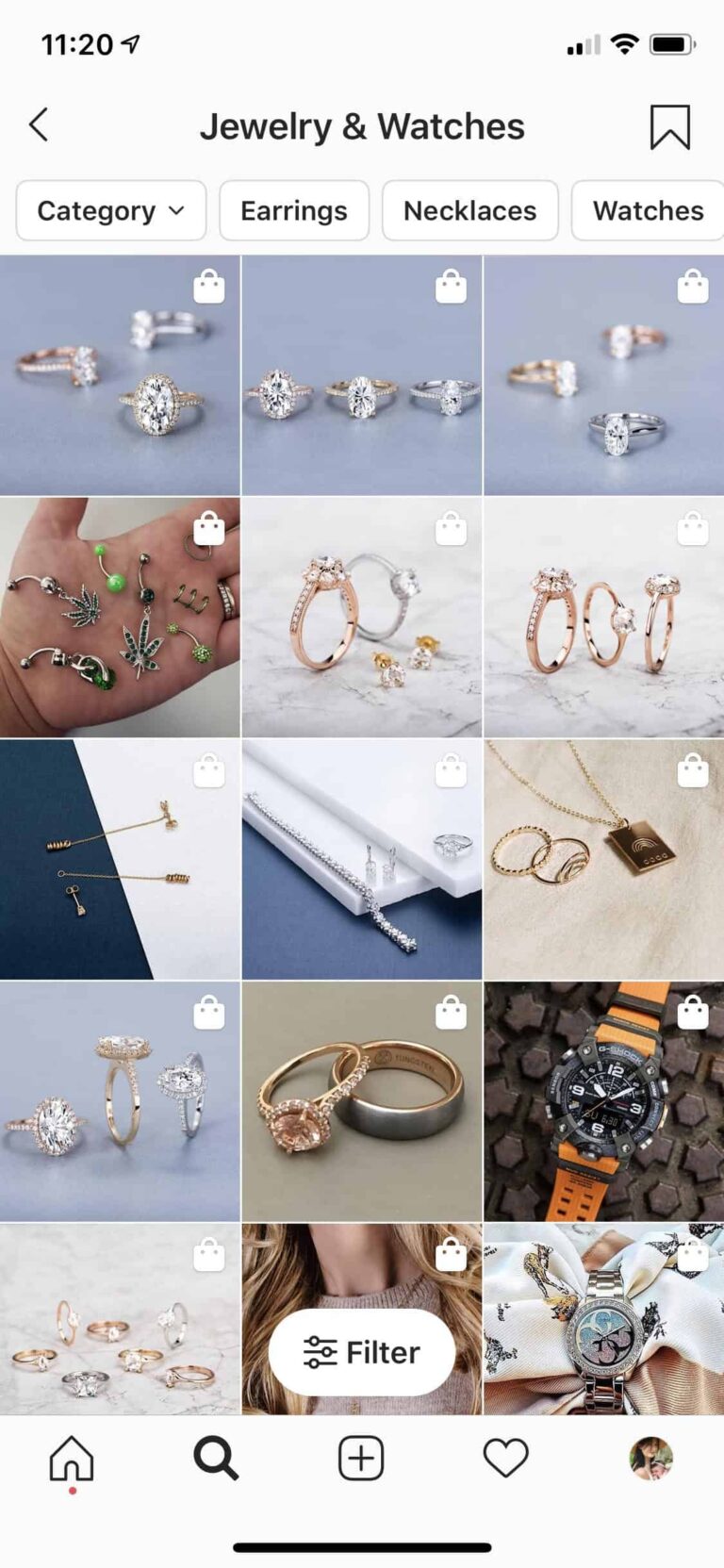The height and width of the screenshot is (1568, 724).
Task: Enable the Necklaces filter
Action: click(470, 210)
